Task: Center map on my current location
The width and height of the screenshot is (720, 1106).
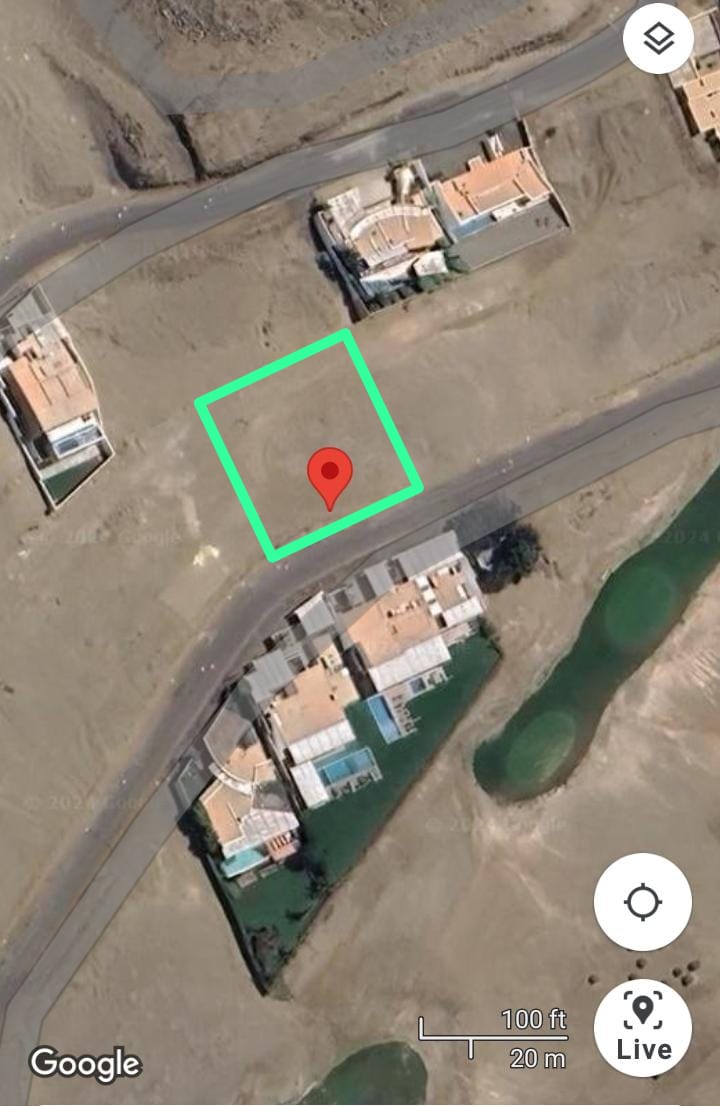Action: tap(642, 902)
